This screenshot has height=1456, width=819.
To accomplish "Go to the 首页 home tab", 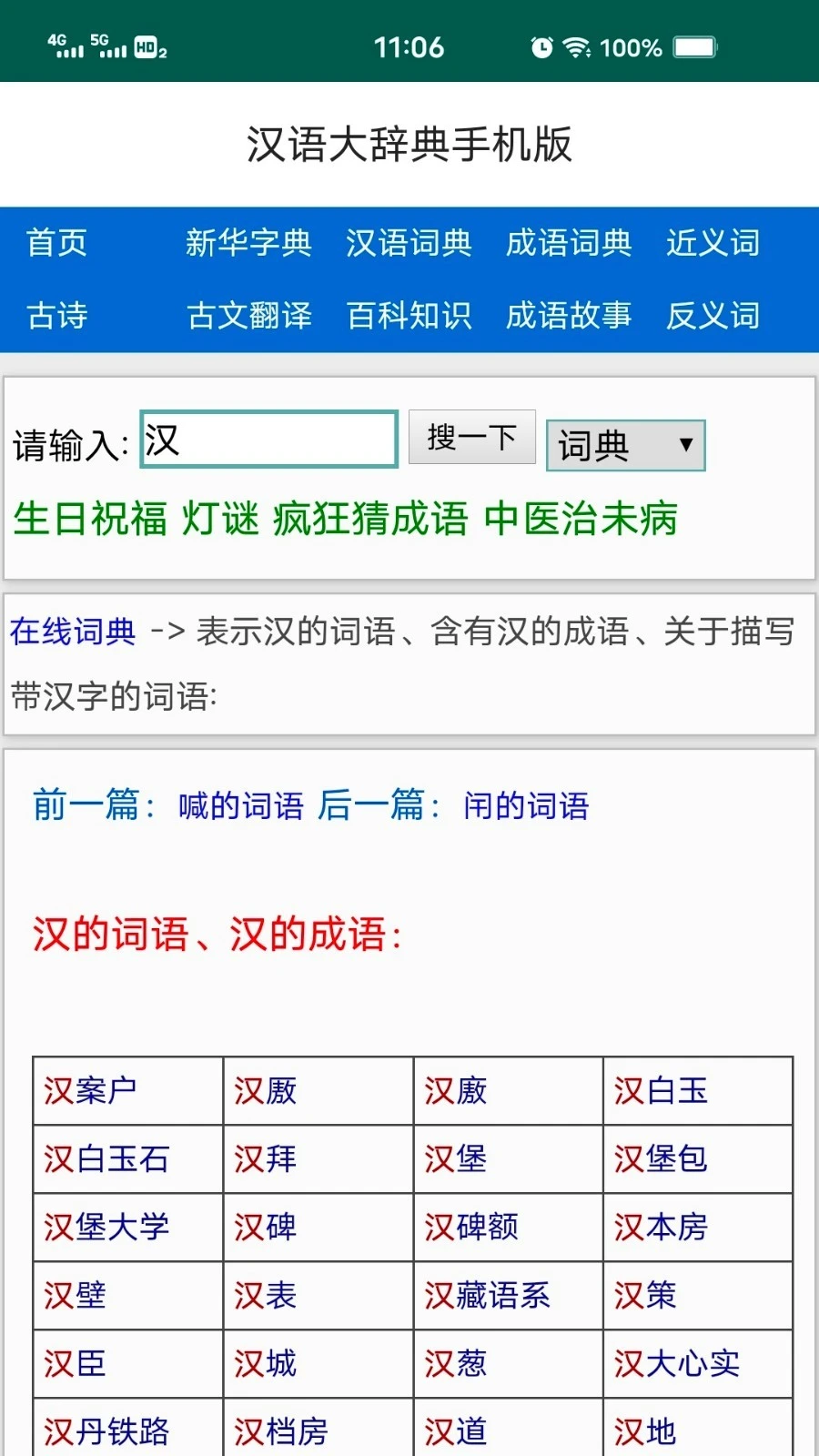I will coord(57,243).
